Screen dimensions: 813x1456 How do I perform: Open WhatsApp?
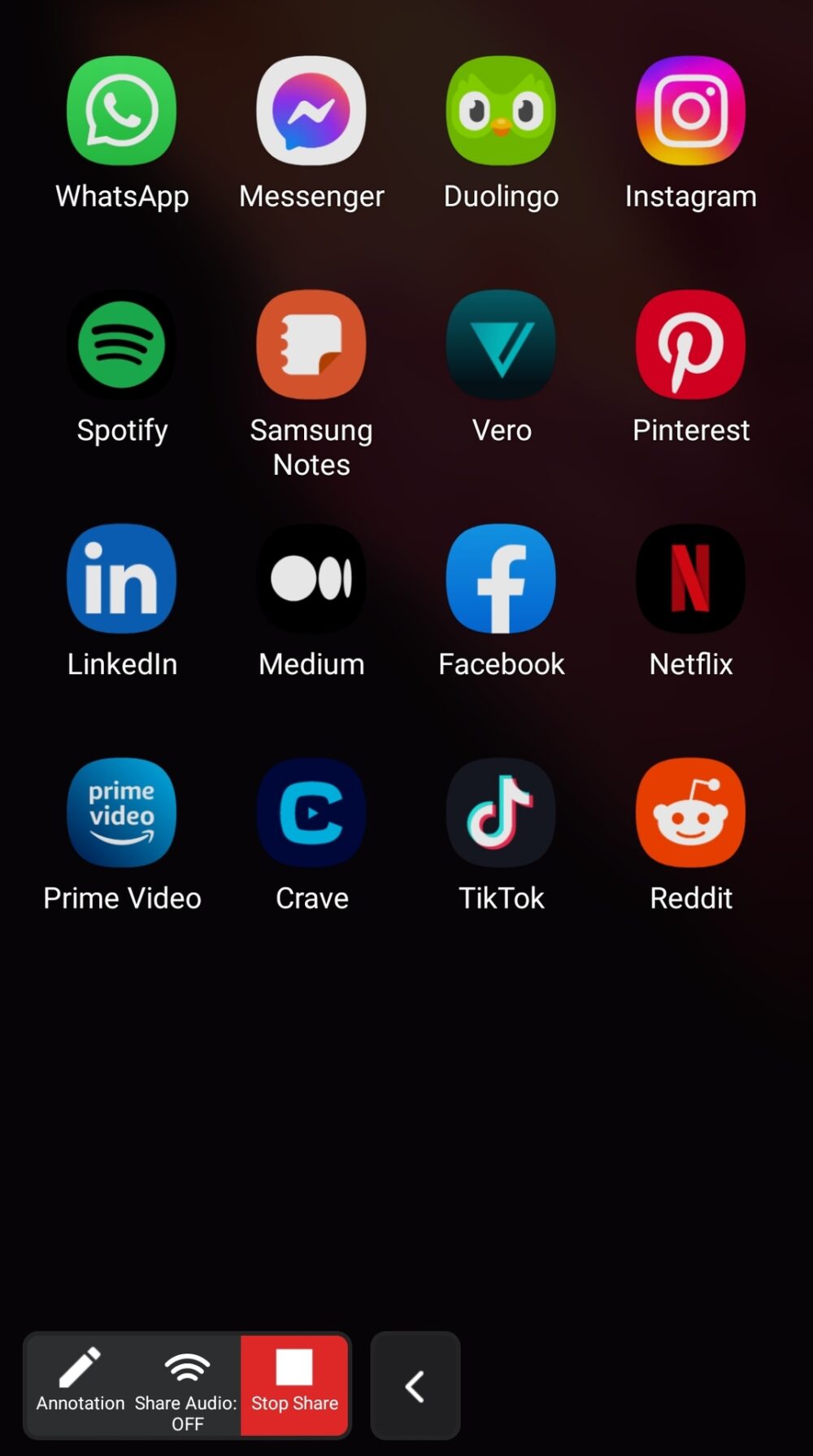[x=122, y=111]
